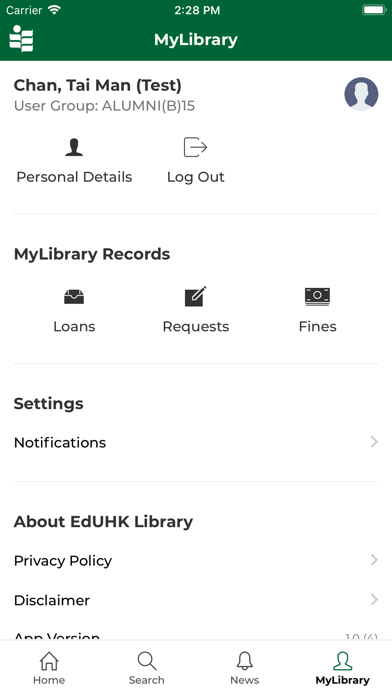
Task: Open the Disclaimer page
Action: point(196,600)
